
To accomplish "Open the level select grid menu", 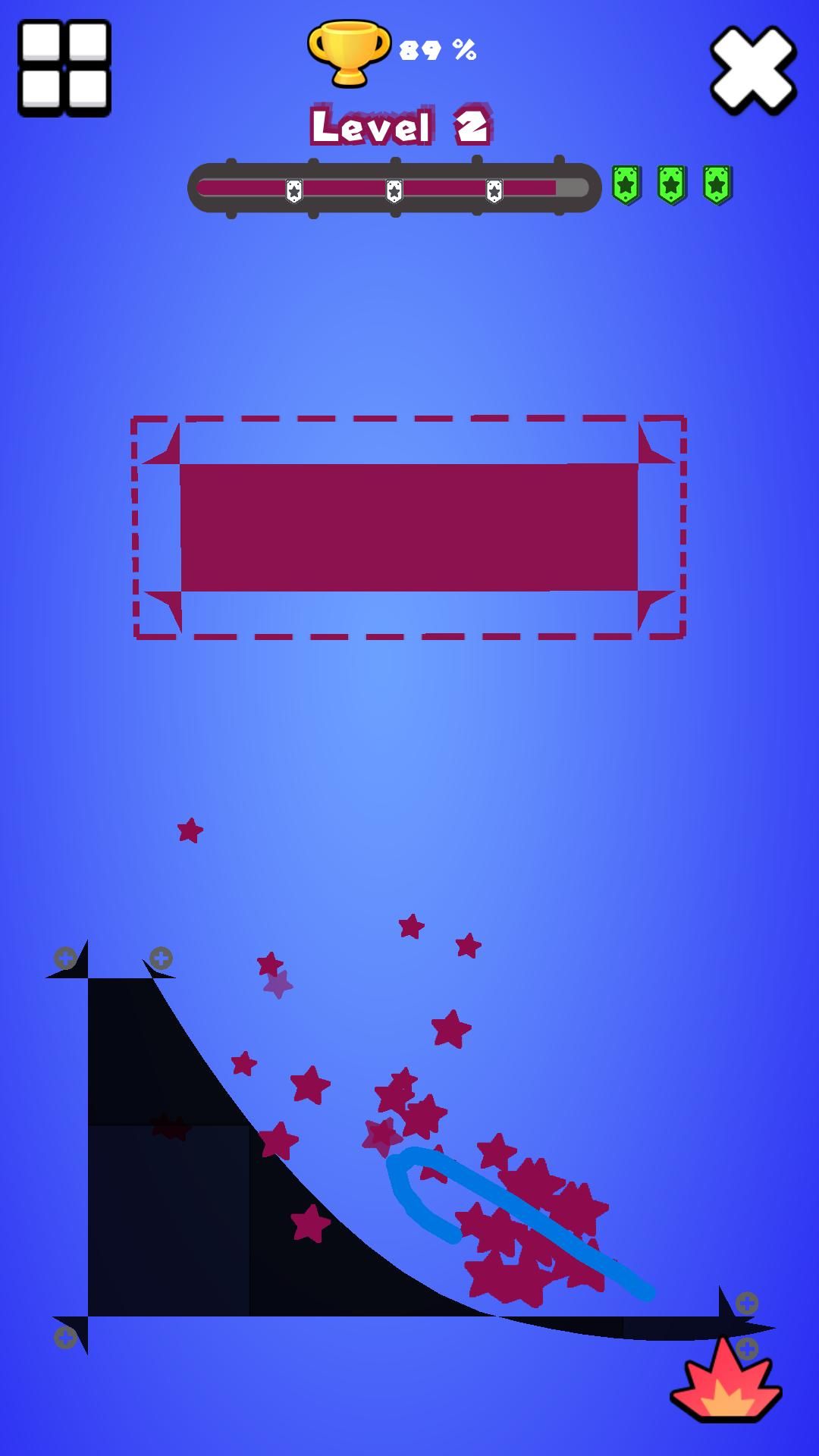I will [x=64, y=68].
